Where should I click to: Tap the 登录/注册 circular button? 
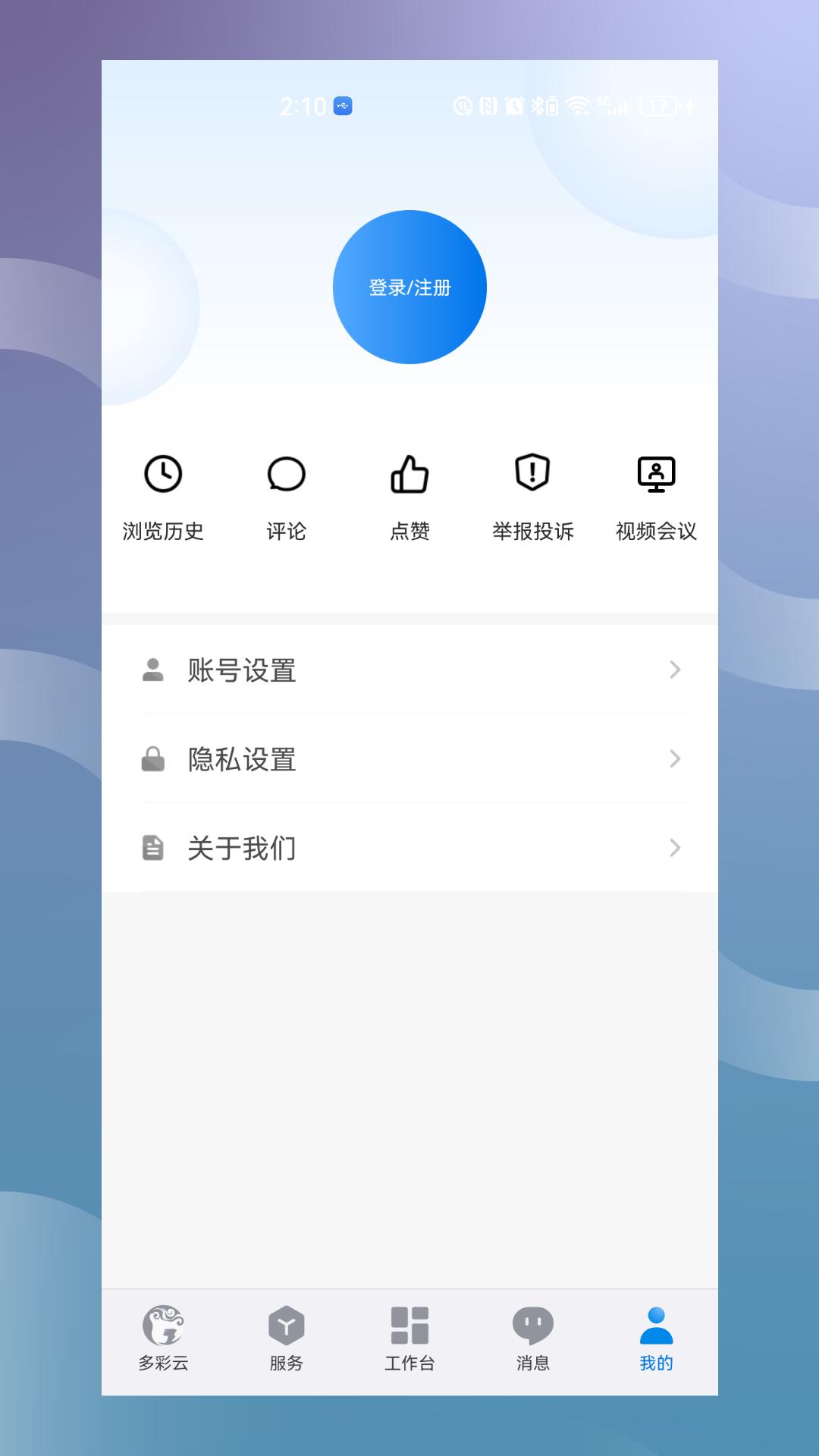click(409, 287)
